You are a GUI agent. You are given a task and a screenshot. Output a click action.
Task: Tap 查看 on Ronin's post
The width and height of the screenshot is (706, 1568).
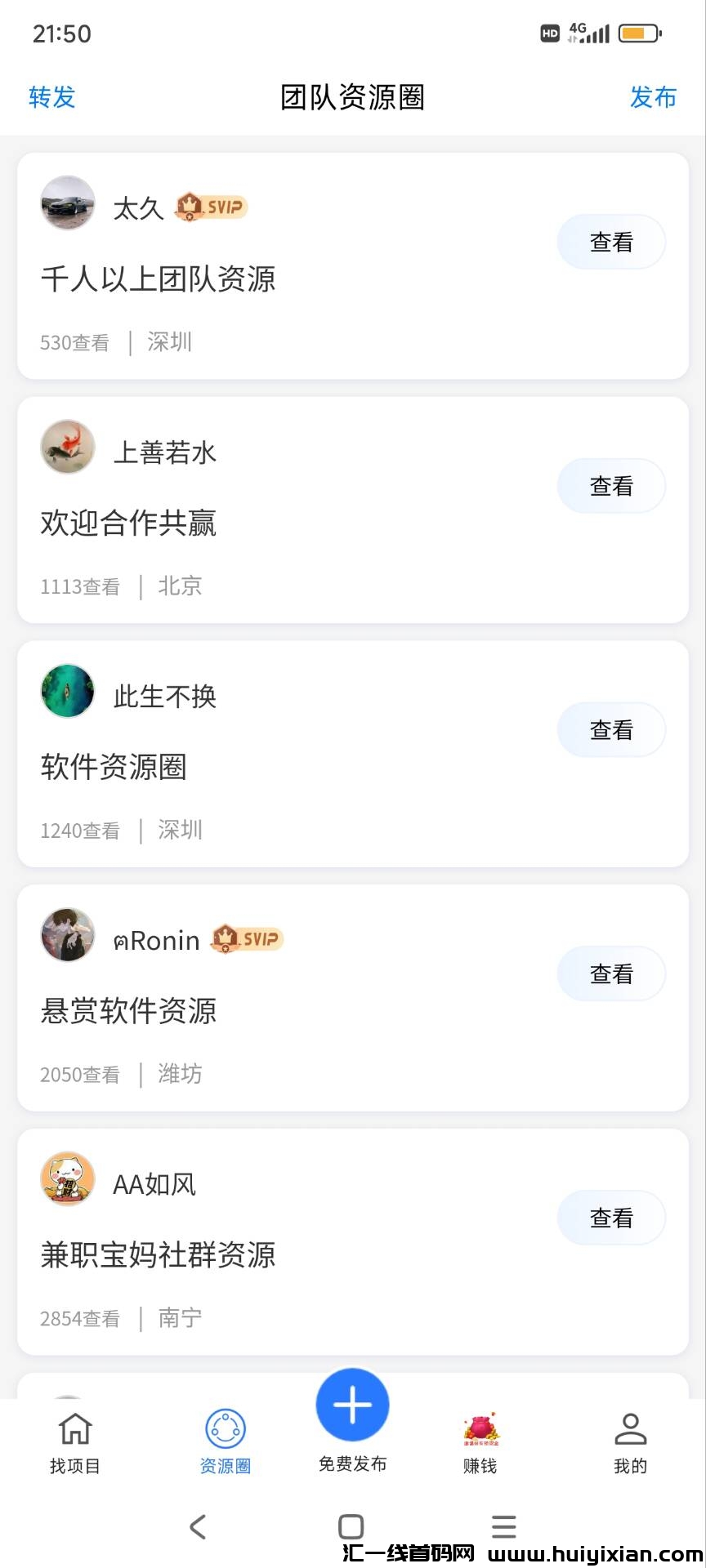611,973
